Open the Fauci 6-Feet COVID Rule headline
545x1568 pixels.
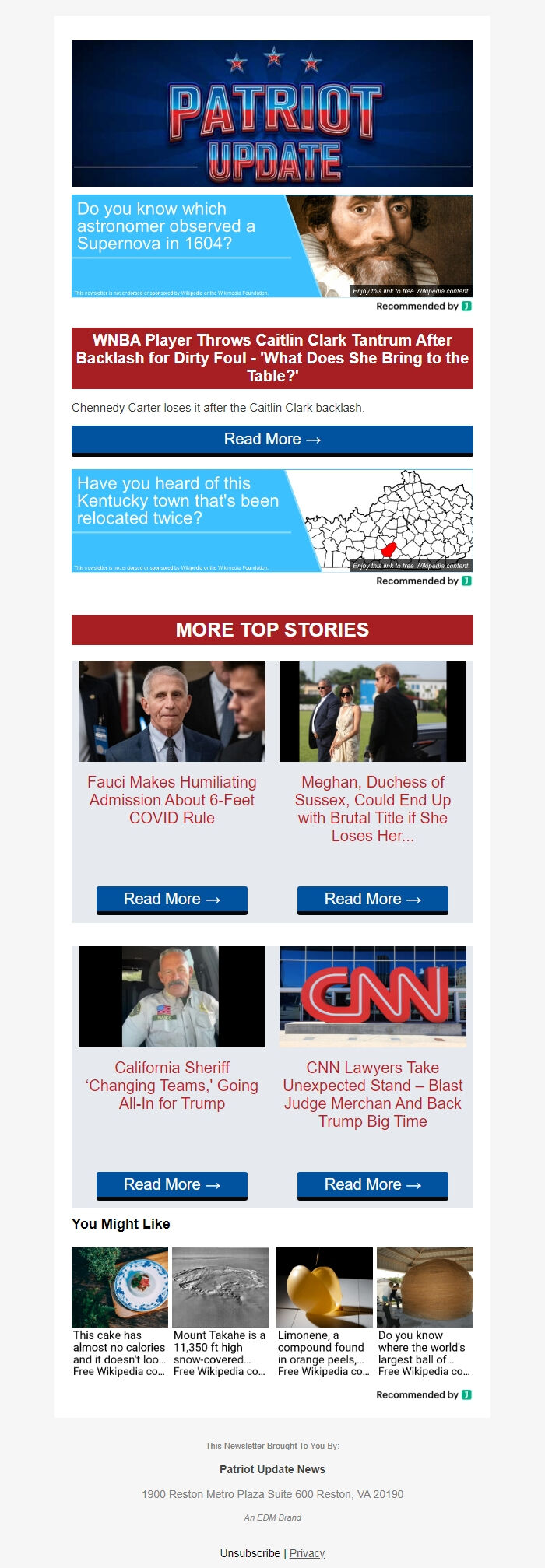coord(172,800)
